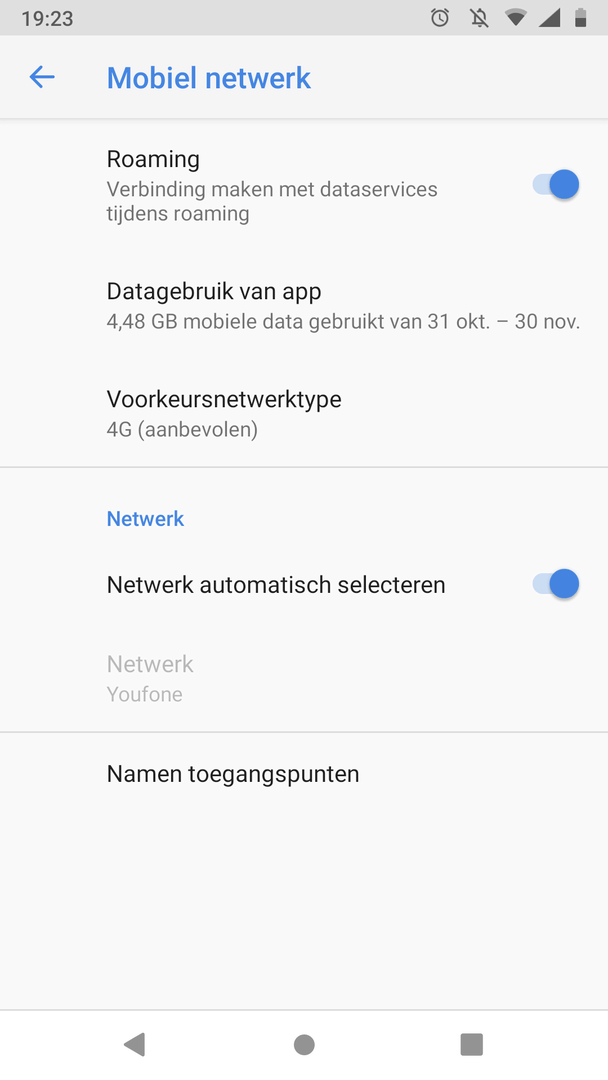Viewport: 608px width, 1080px height.
Task: Turn off the Roaming switch
Action: tap(556, 185)
